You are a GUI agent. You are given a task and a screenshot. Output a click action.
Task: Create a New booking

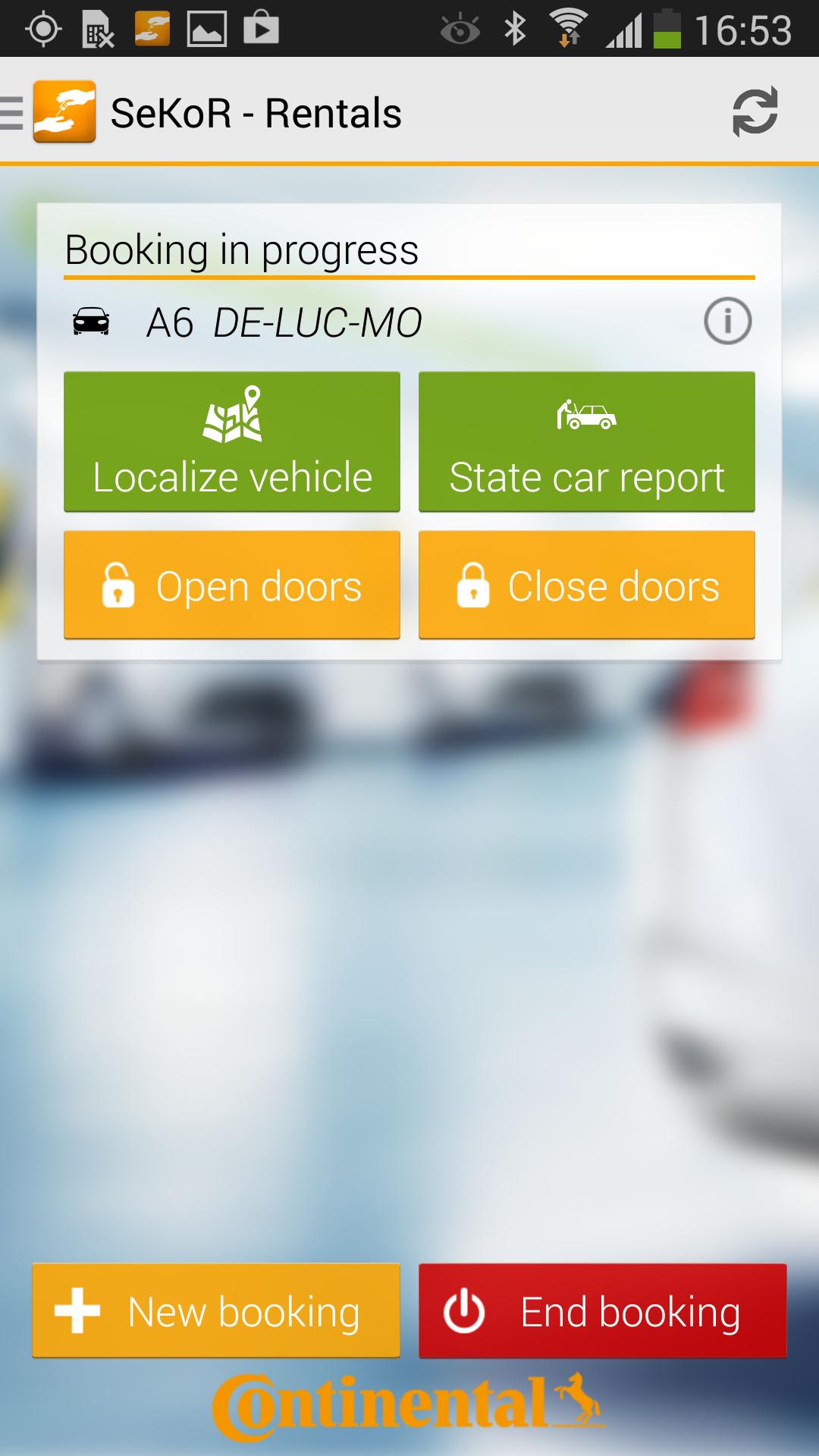coord(216,1311)
